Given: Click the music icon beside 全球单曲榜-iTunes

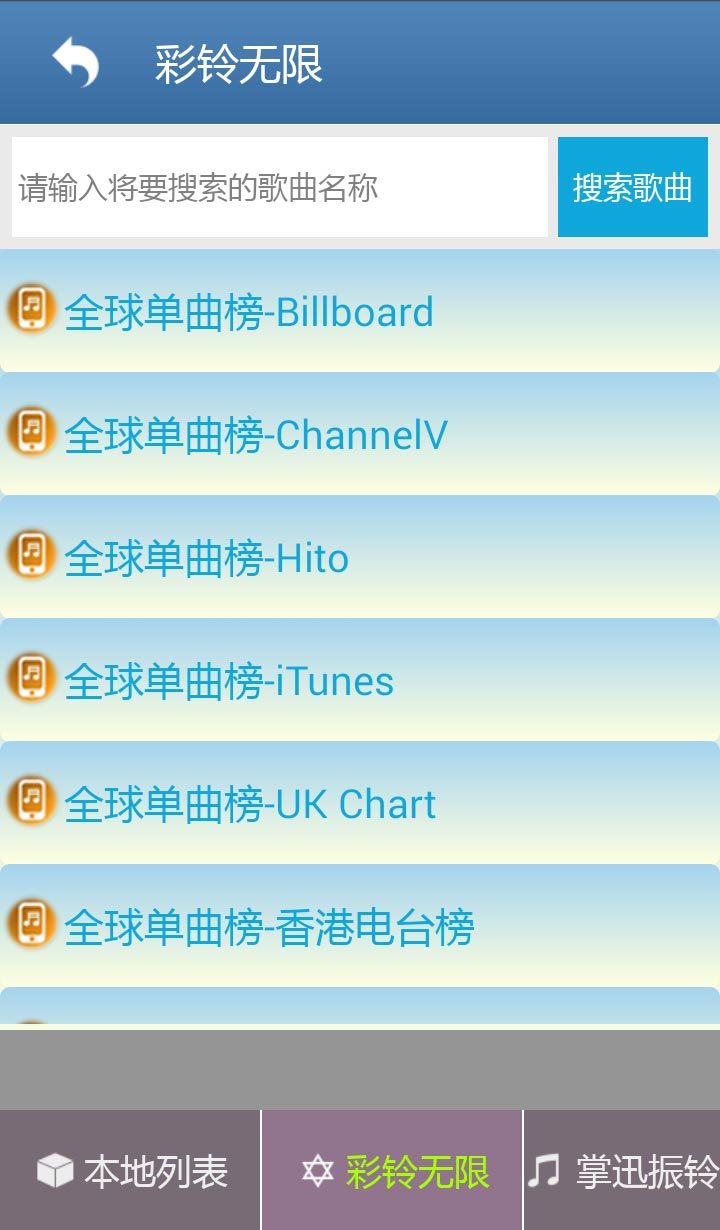Looking at the screenshot, I should 29,680.
